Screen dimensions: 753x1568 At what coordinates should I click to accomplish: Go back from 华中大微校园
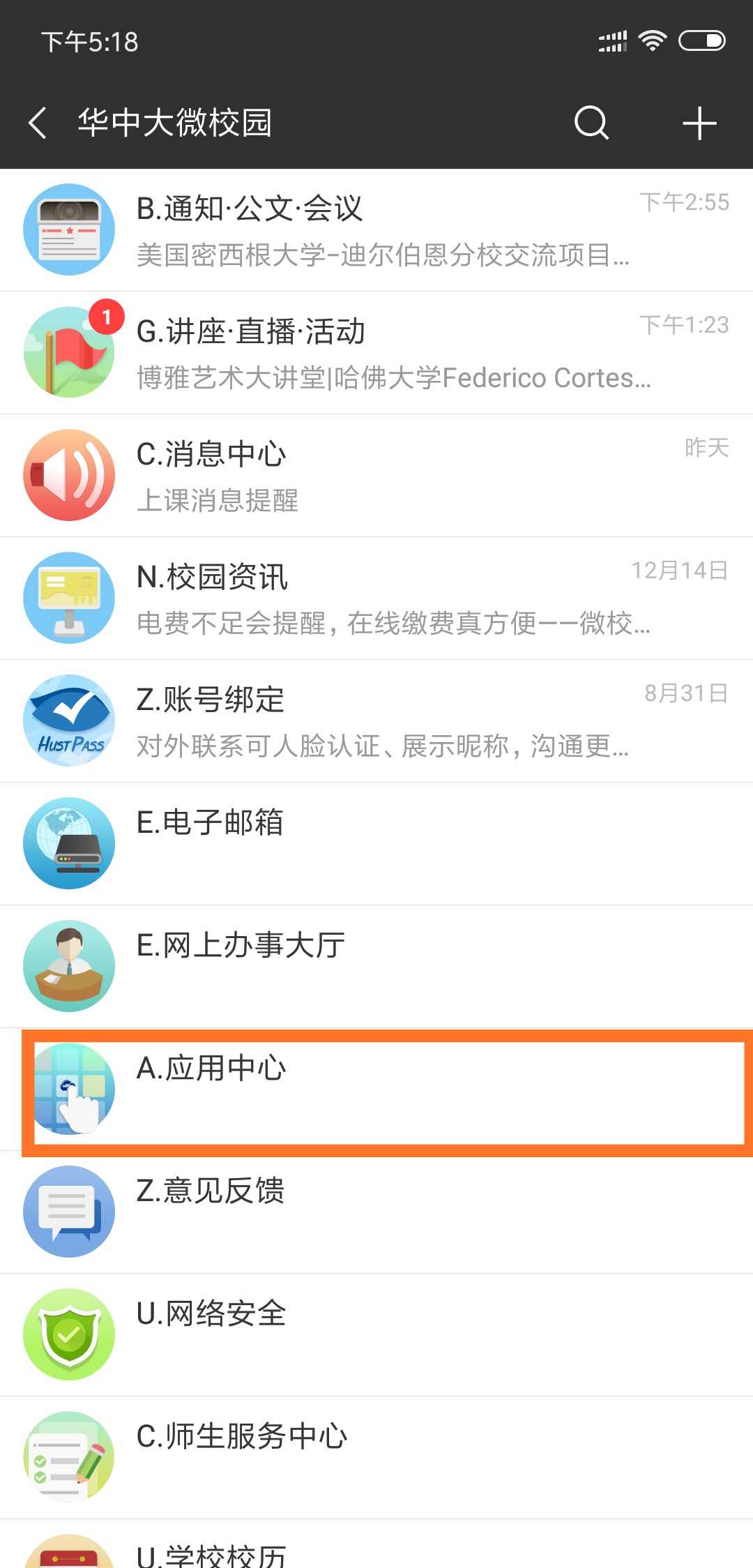point(38,123)
